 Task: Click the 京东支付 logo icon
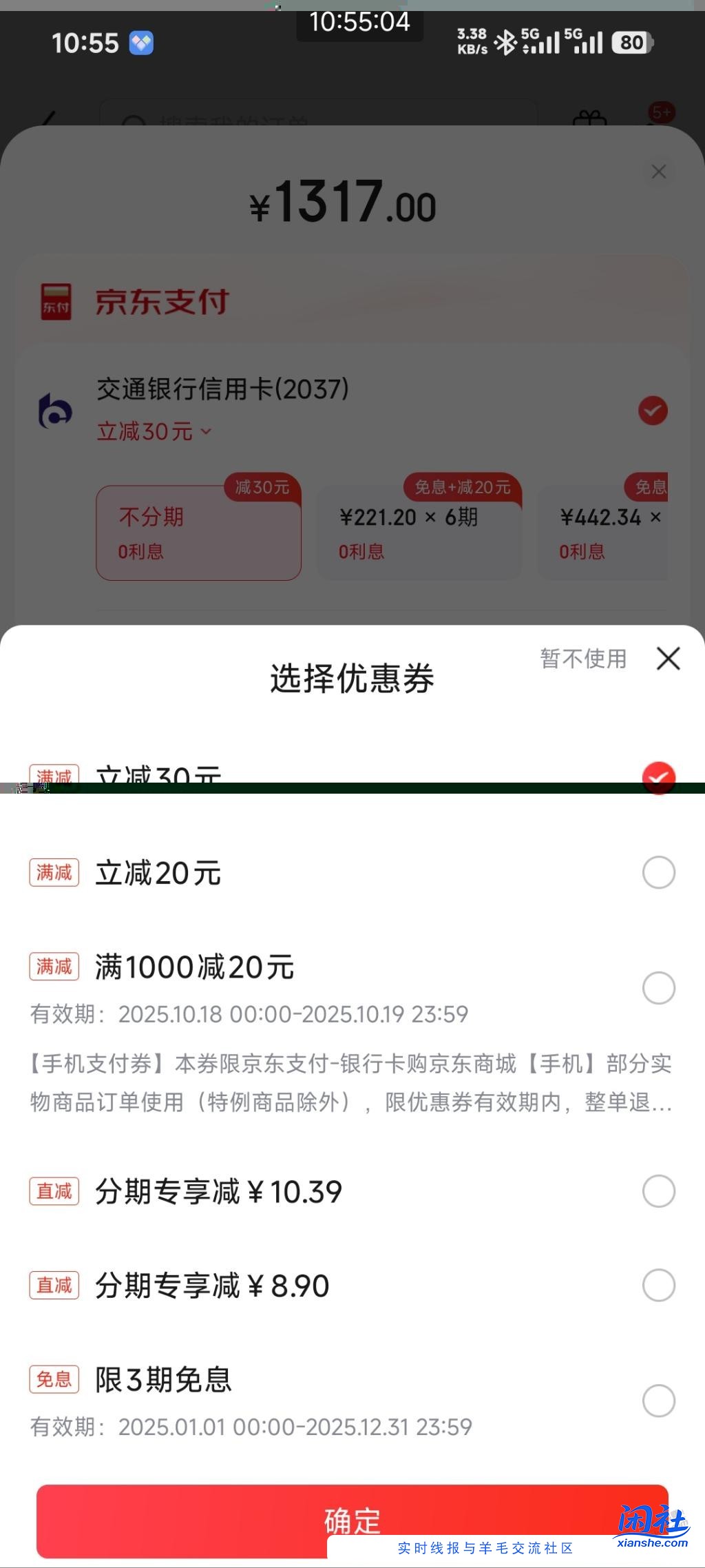(x=56, y=301)
